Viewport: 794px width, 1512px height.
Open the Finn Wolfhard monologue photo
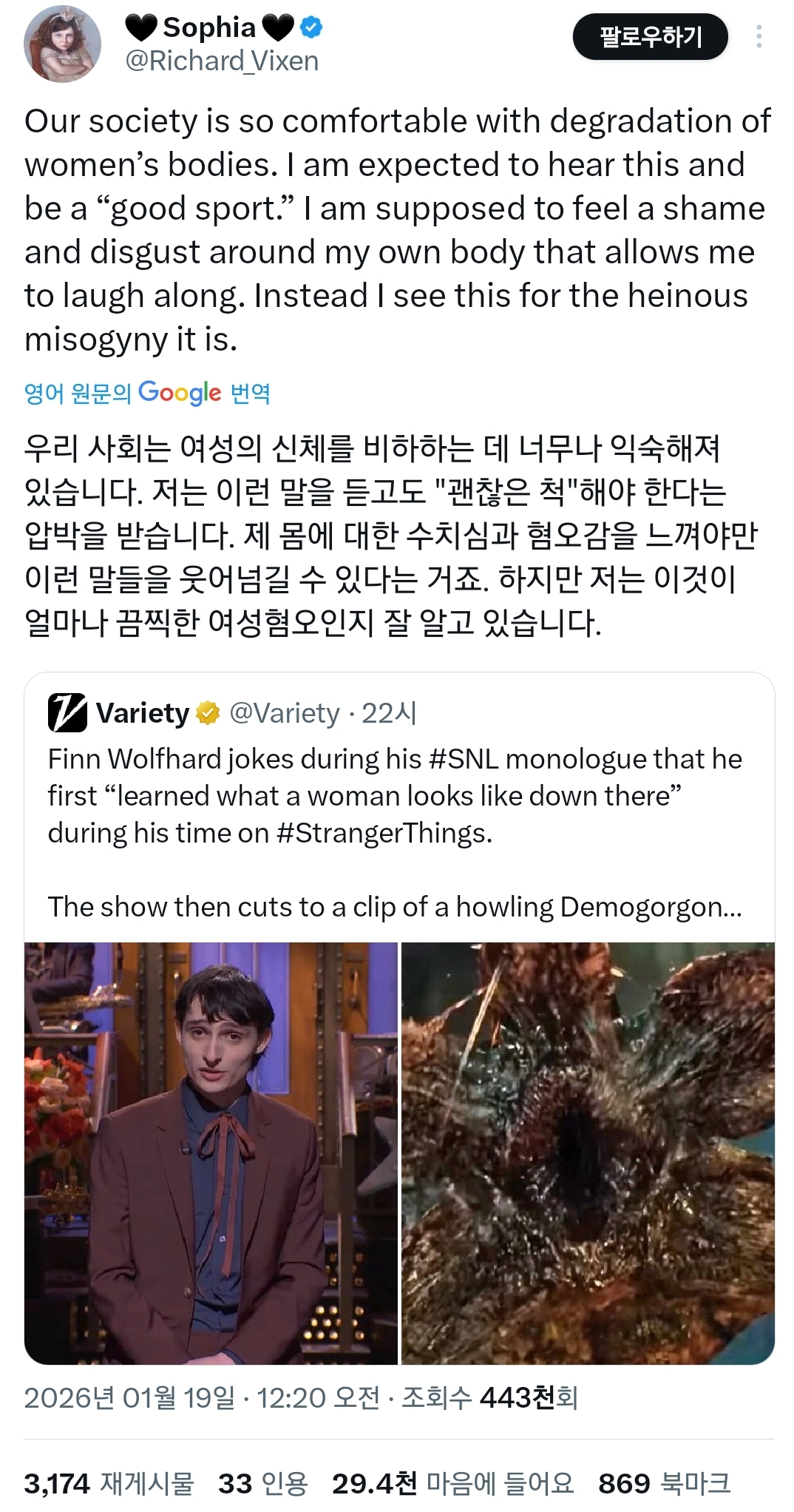point(209,1147)
